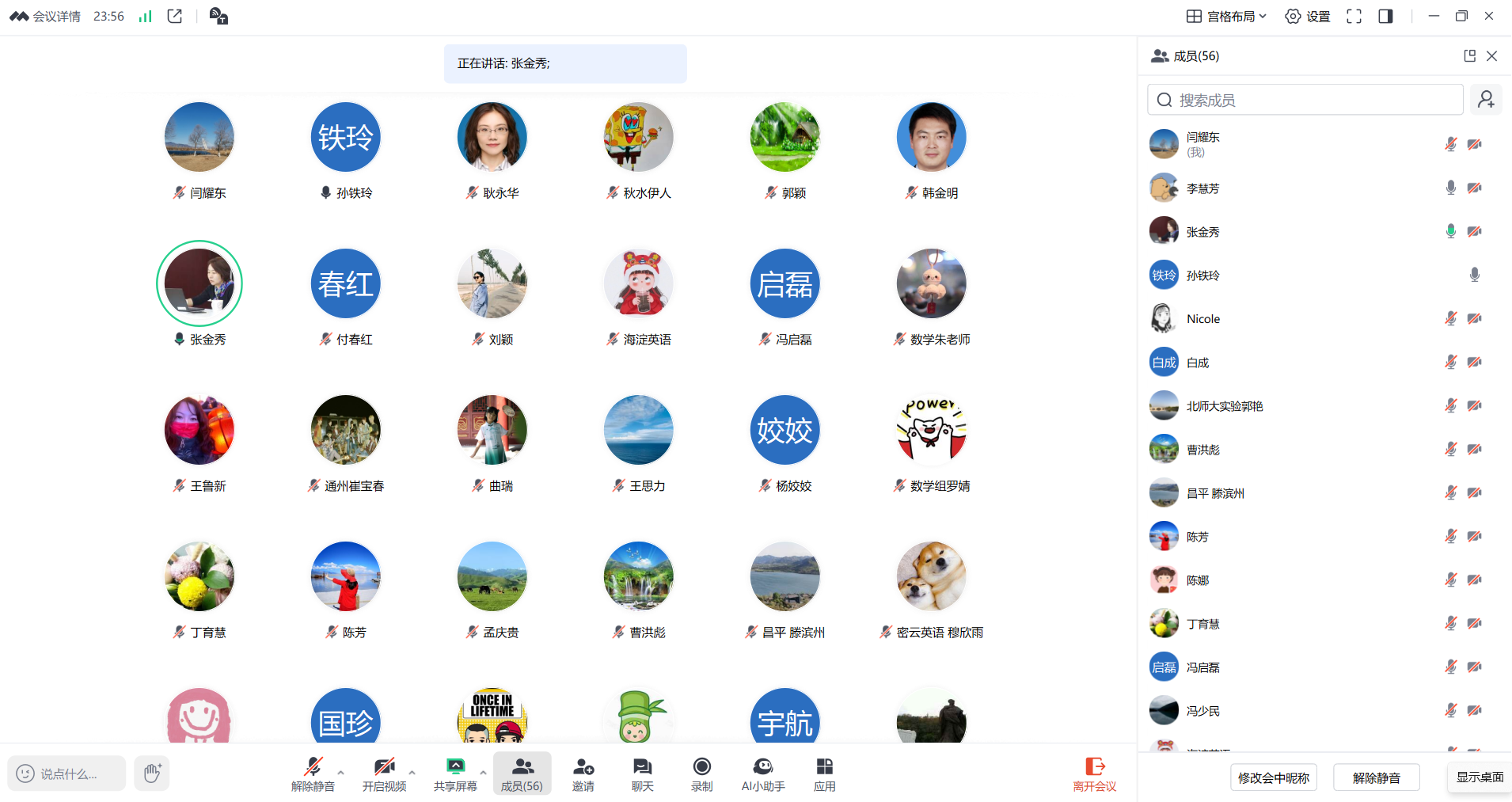Unmute microphone with 解除静音 toolbar button
The width and height of the screenshot is (1512, 802).
pyautogui.click(x=313, y=773)
